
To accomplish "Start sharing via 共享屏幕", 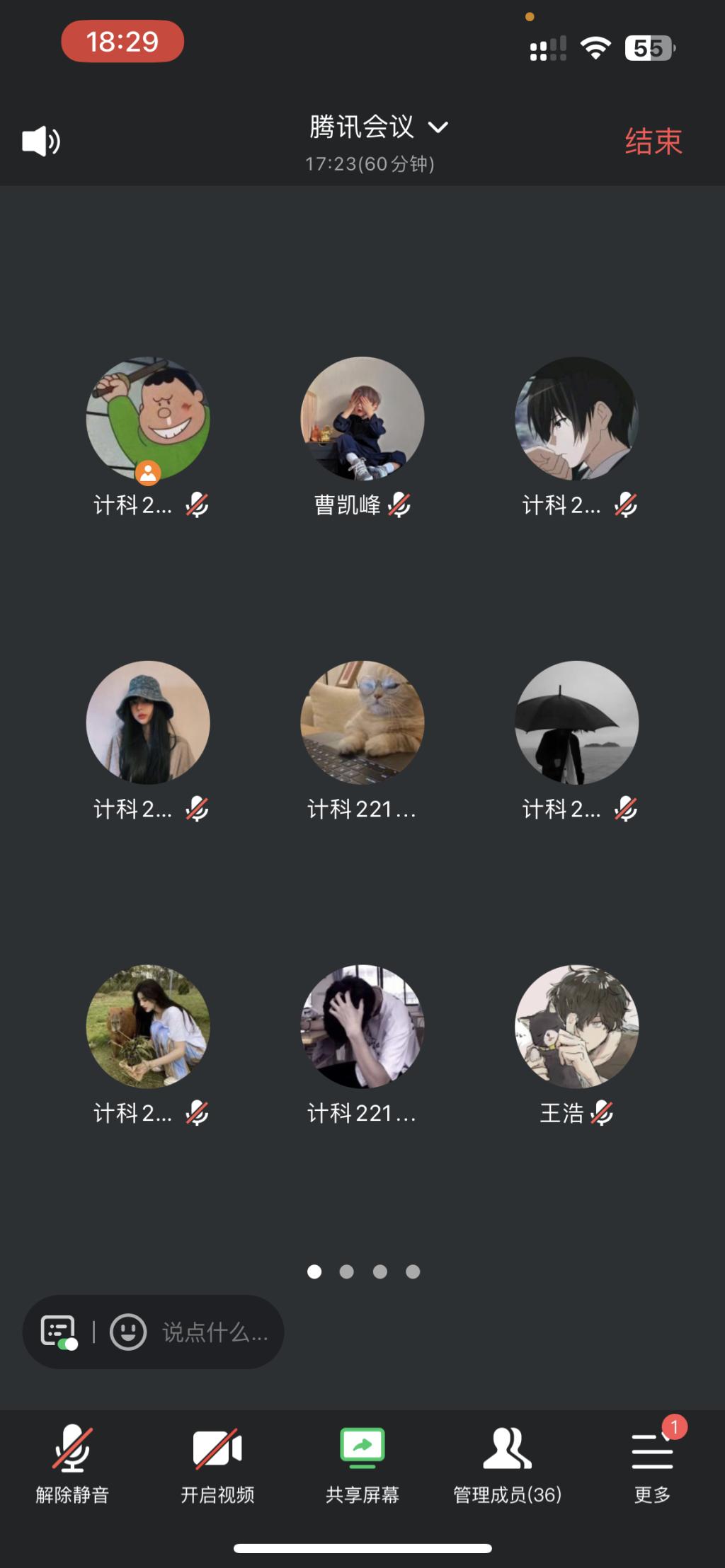I will 362,1462.
